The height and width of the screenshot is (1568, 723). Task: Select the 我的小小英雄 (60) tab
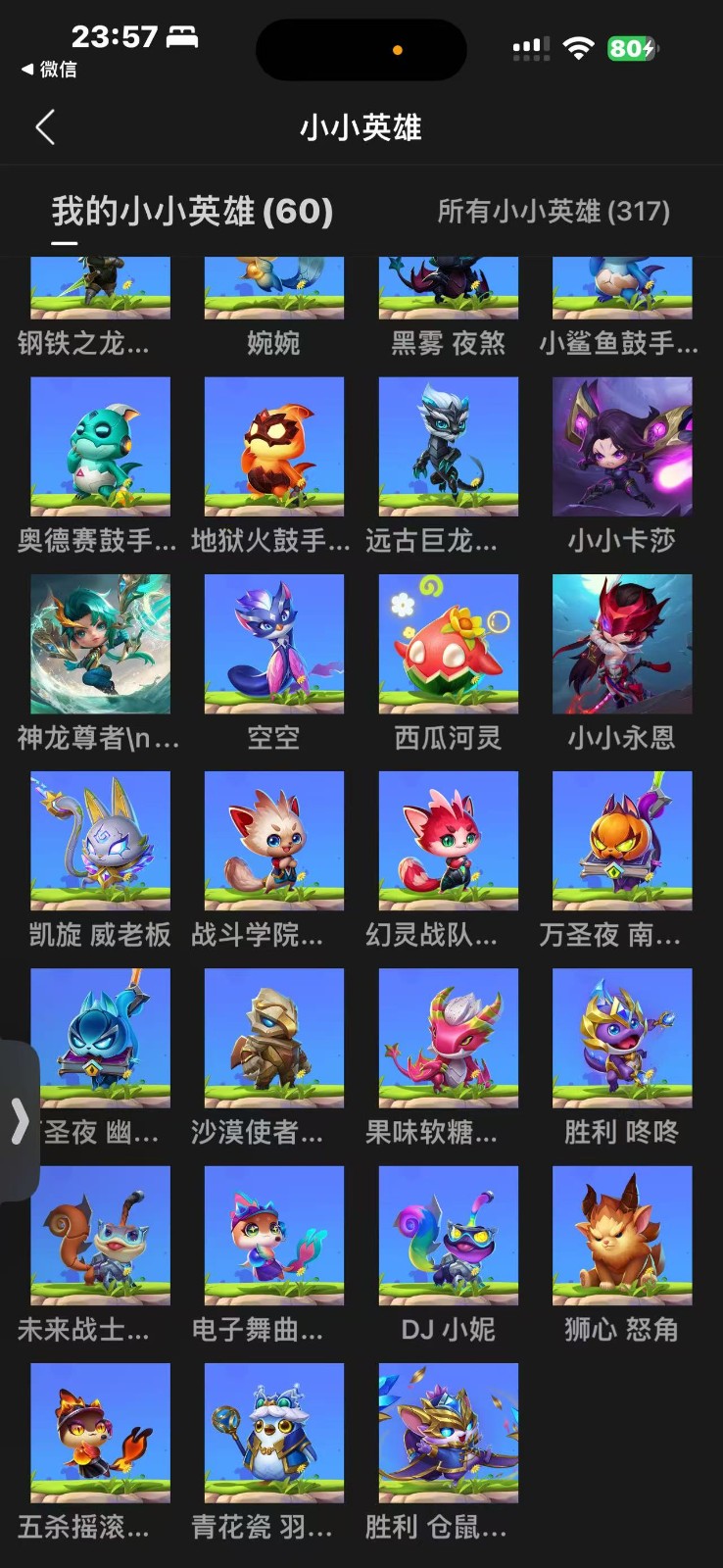[192, 211]
